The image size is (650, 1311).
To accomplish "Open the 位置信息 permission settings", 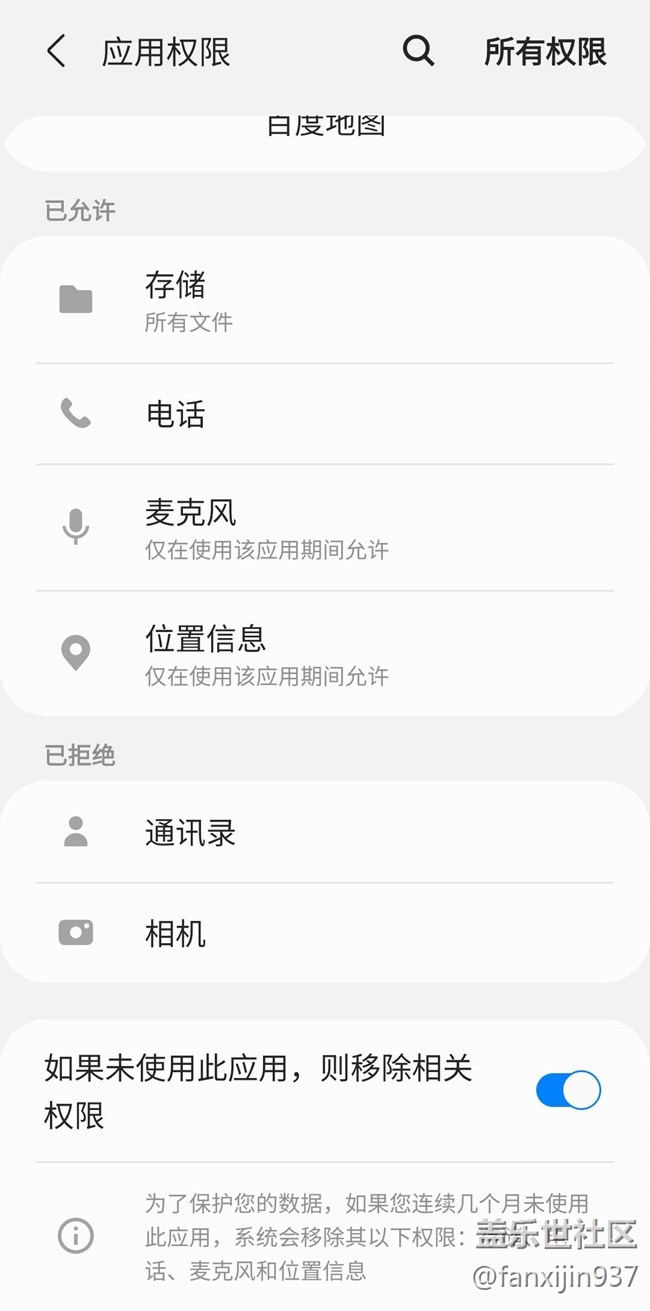I will point(324,653).
